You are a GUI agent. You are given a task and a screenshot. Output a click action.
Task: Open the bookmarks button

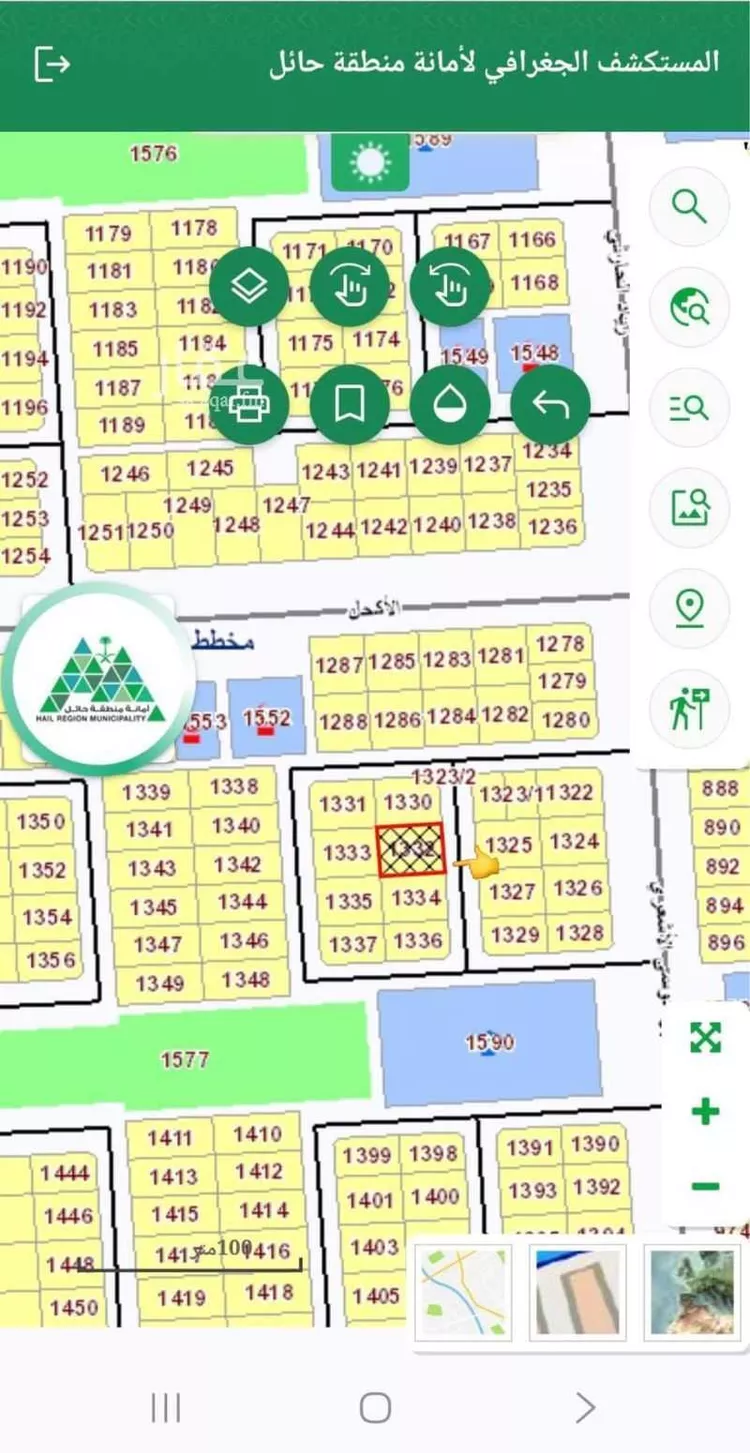[349, 405]
